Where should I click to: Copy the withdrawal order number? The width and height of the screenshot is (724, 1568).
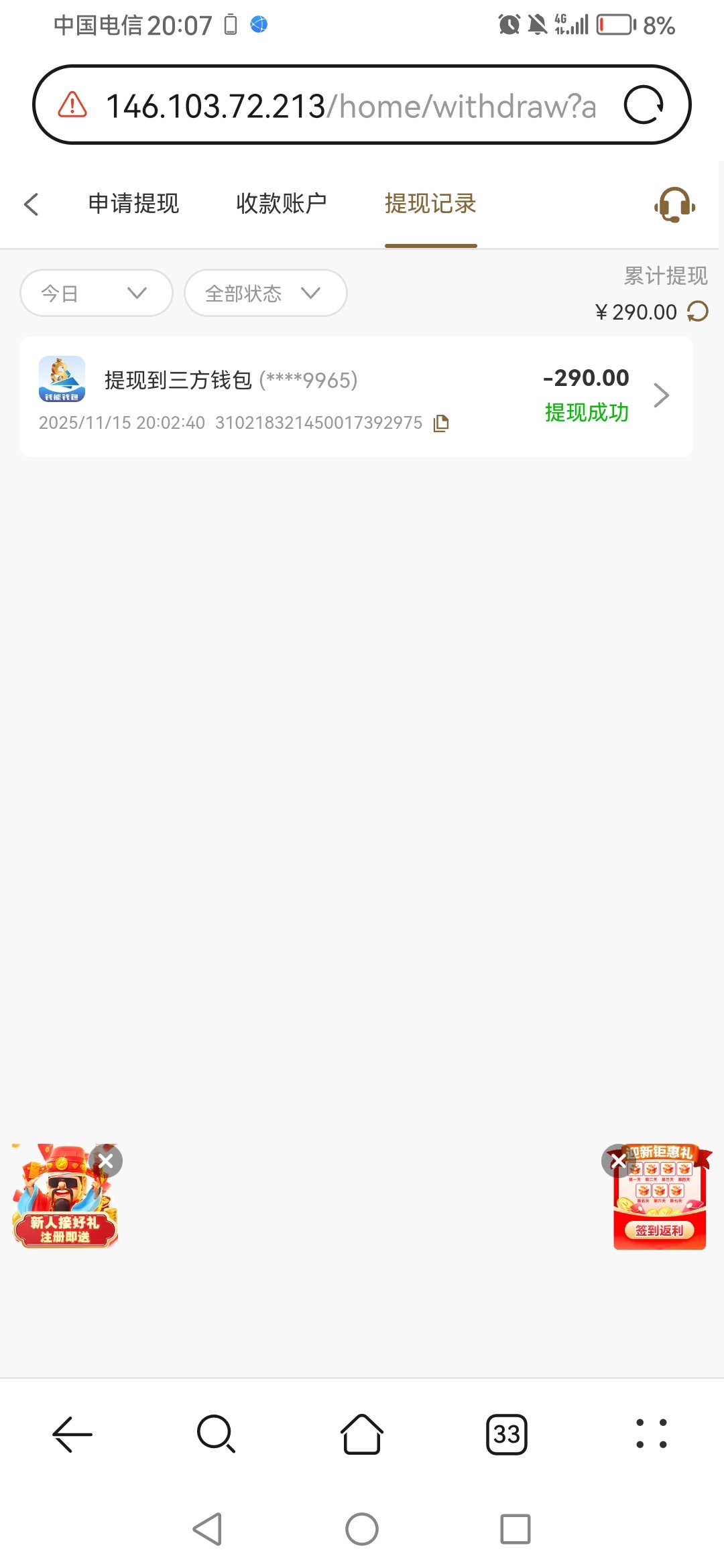pyautogui.click(x=441, y=423)
